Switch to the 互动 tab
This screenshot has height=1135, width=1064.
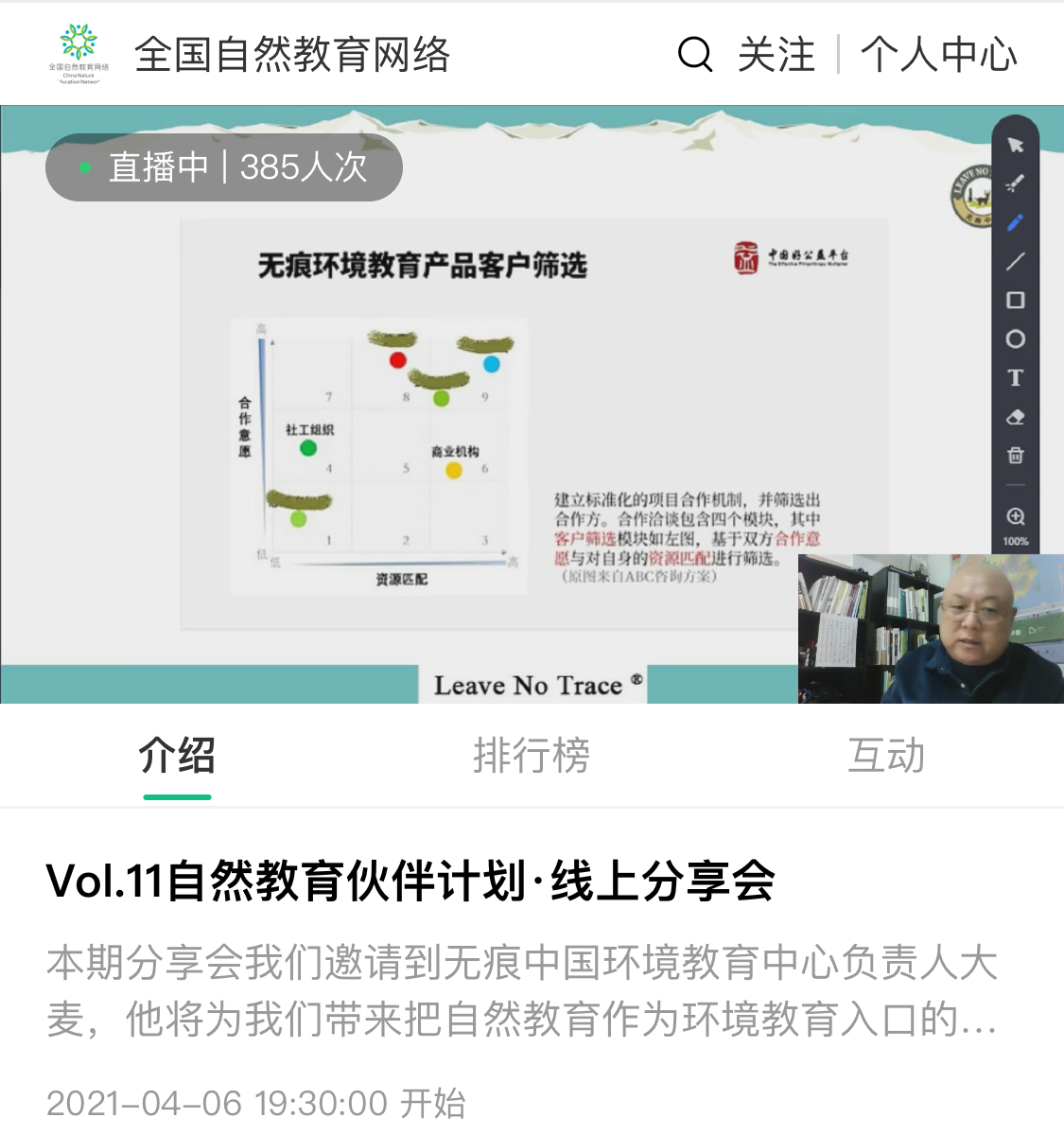[x=886, y=756]
